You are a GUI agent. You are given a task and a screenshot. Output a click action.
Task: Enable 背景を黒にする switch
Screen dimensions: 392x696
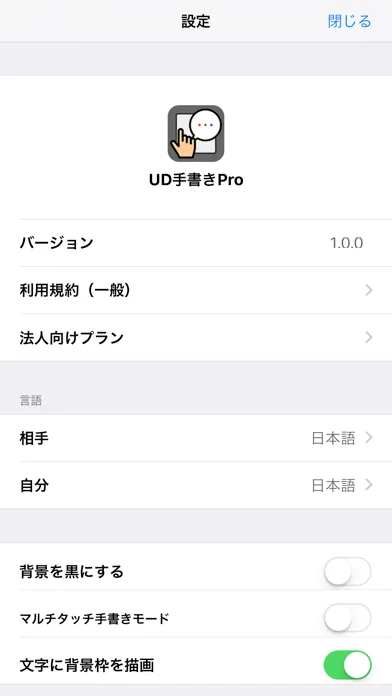coord(347,572)
